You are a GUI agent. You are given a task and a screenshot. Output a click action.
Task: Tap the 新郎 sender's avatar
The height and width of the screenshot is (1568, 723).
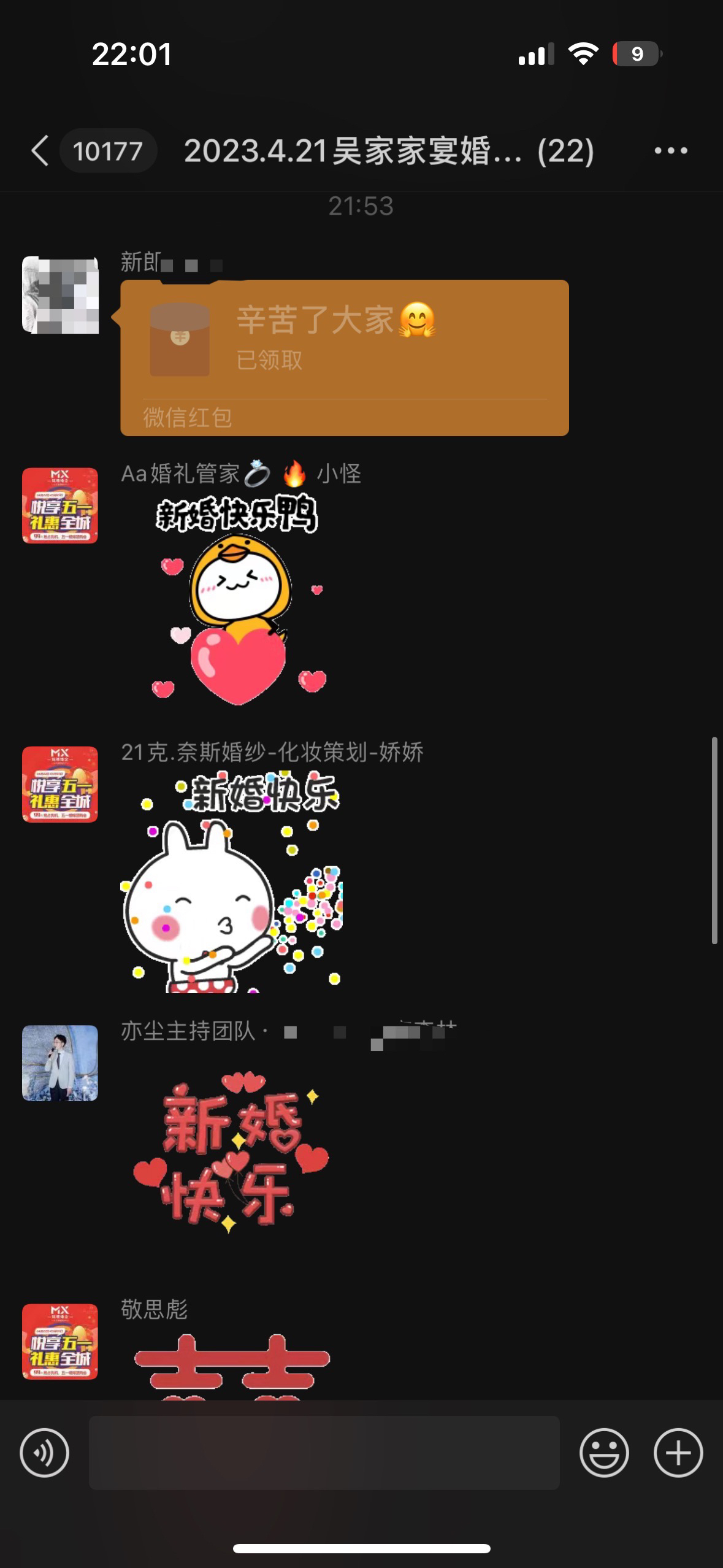coord(60,295)
